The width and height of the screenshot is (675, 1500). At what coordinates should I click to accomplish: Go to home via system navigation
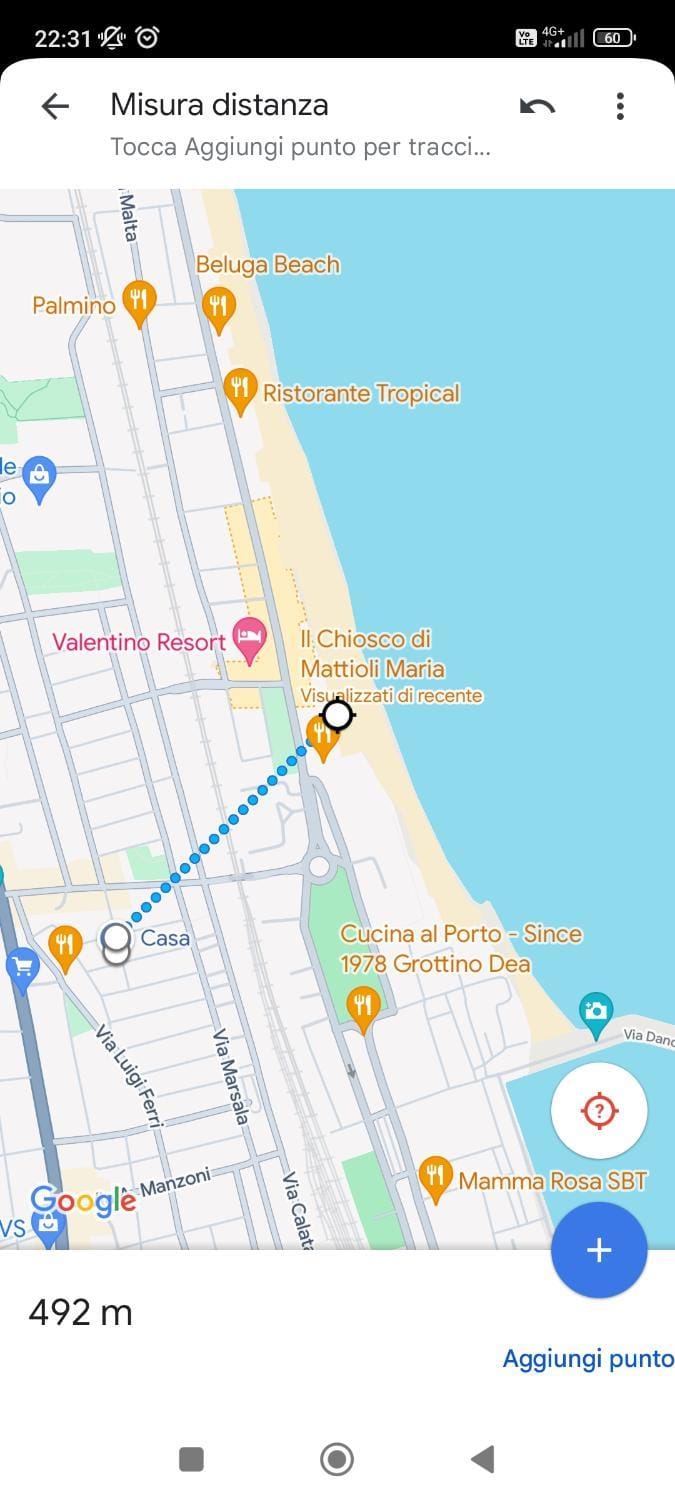pos(337,1459)
